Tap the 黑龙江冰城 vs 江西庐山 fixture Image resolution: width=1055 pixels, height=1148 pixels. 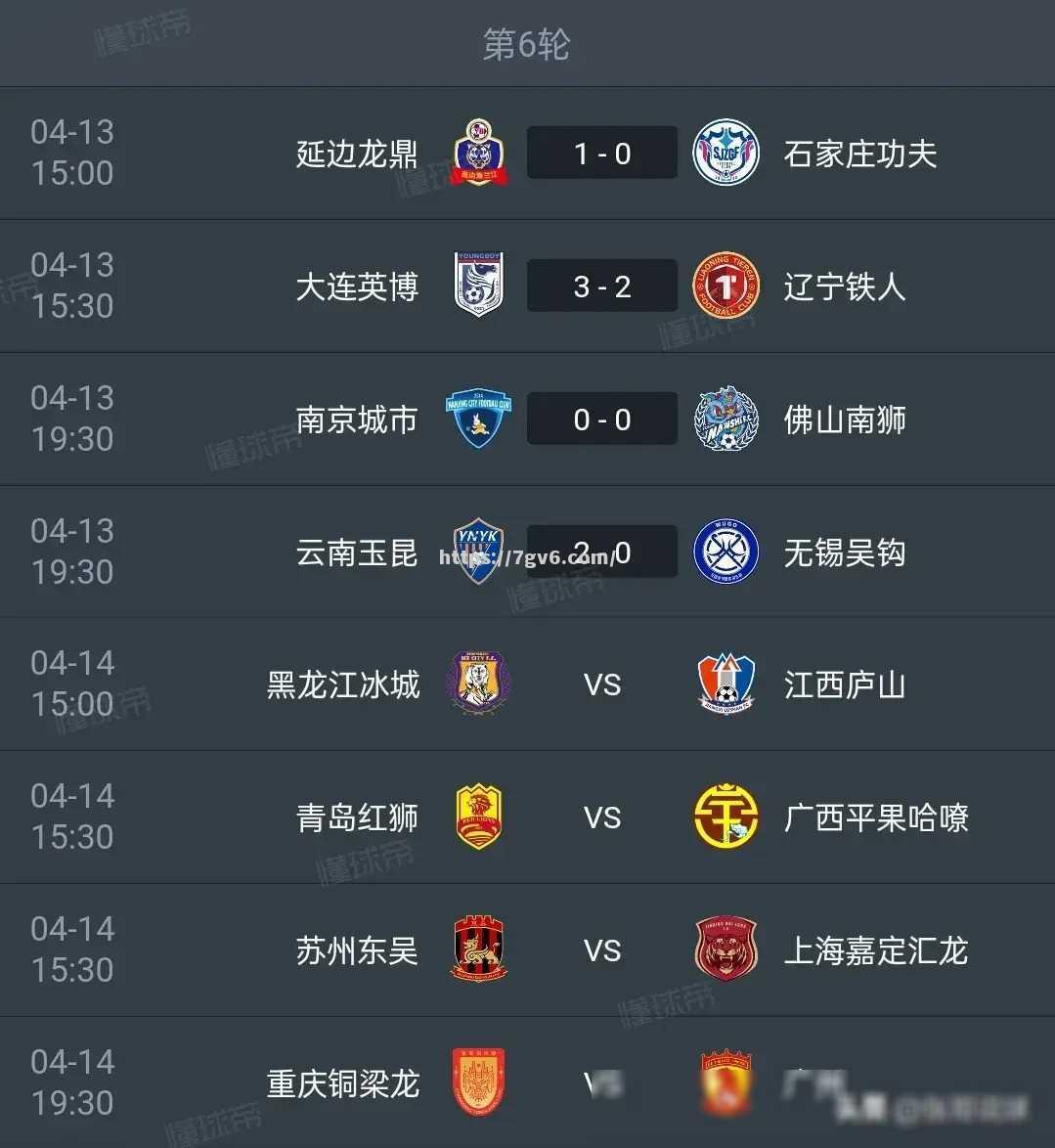click(x=601, y=684)
